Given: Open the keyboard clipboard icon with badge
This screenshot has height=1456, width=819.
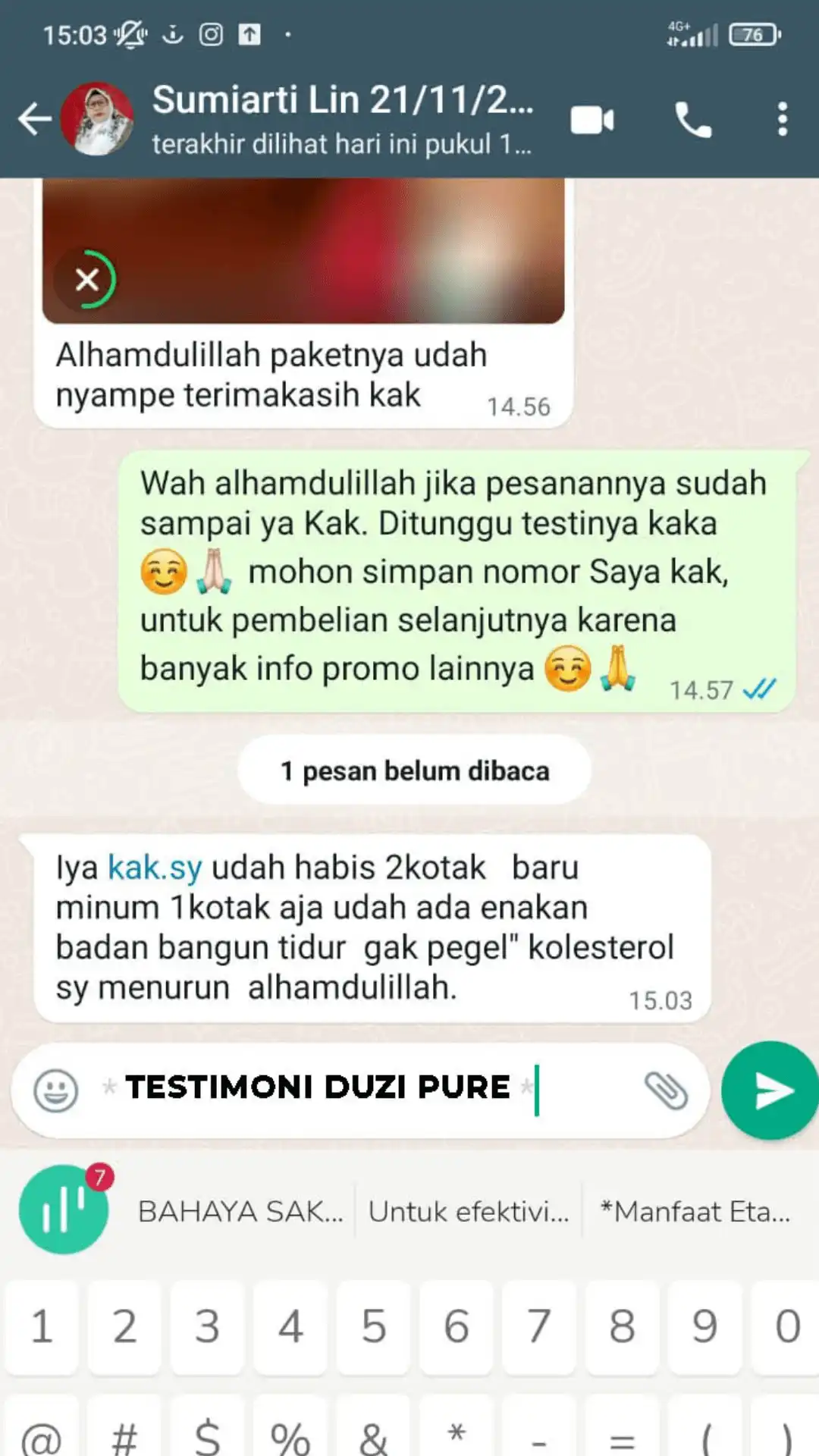Looking at the screenshot, I should pyautogui.click(x=64, y=1210).
